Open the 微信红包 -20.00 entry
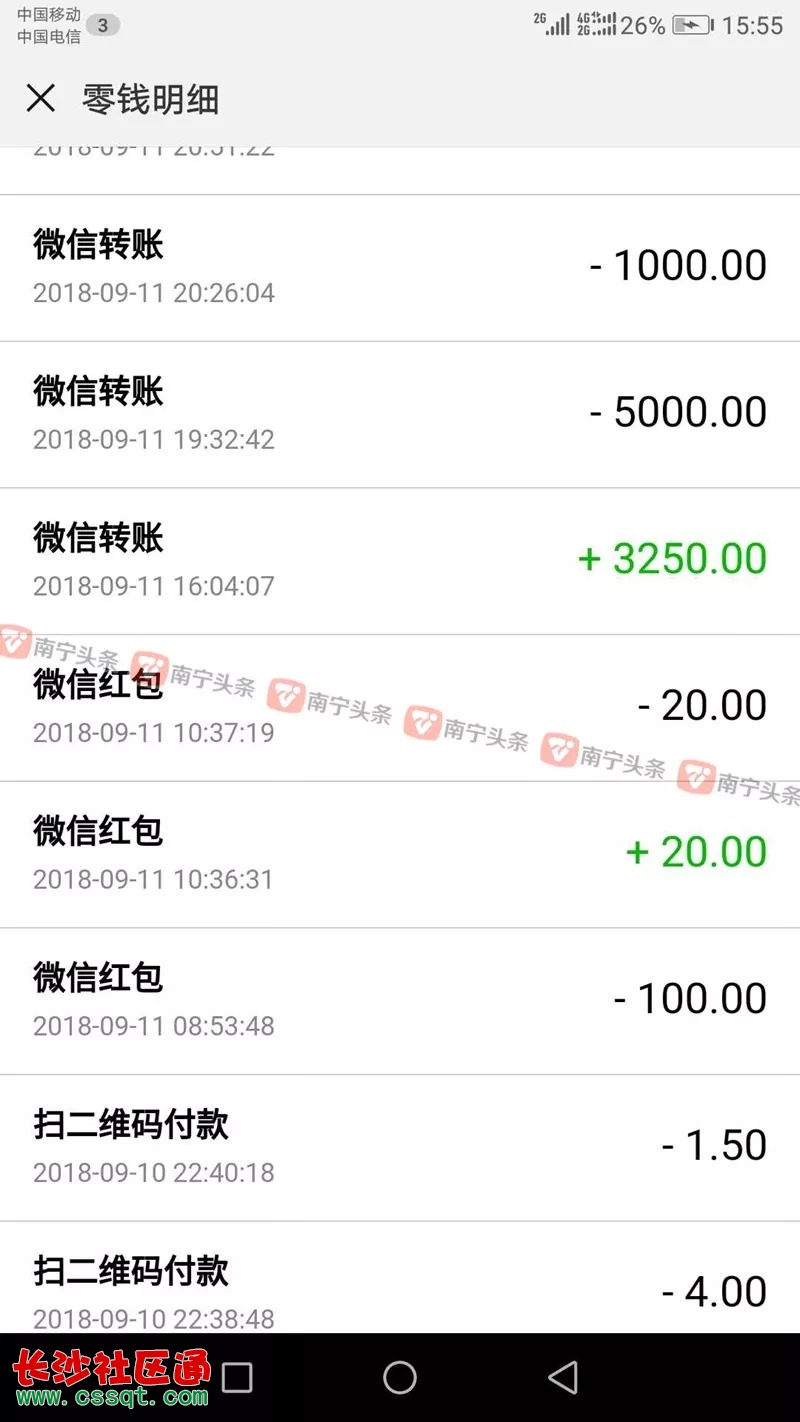 [x=400, y=708]
